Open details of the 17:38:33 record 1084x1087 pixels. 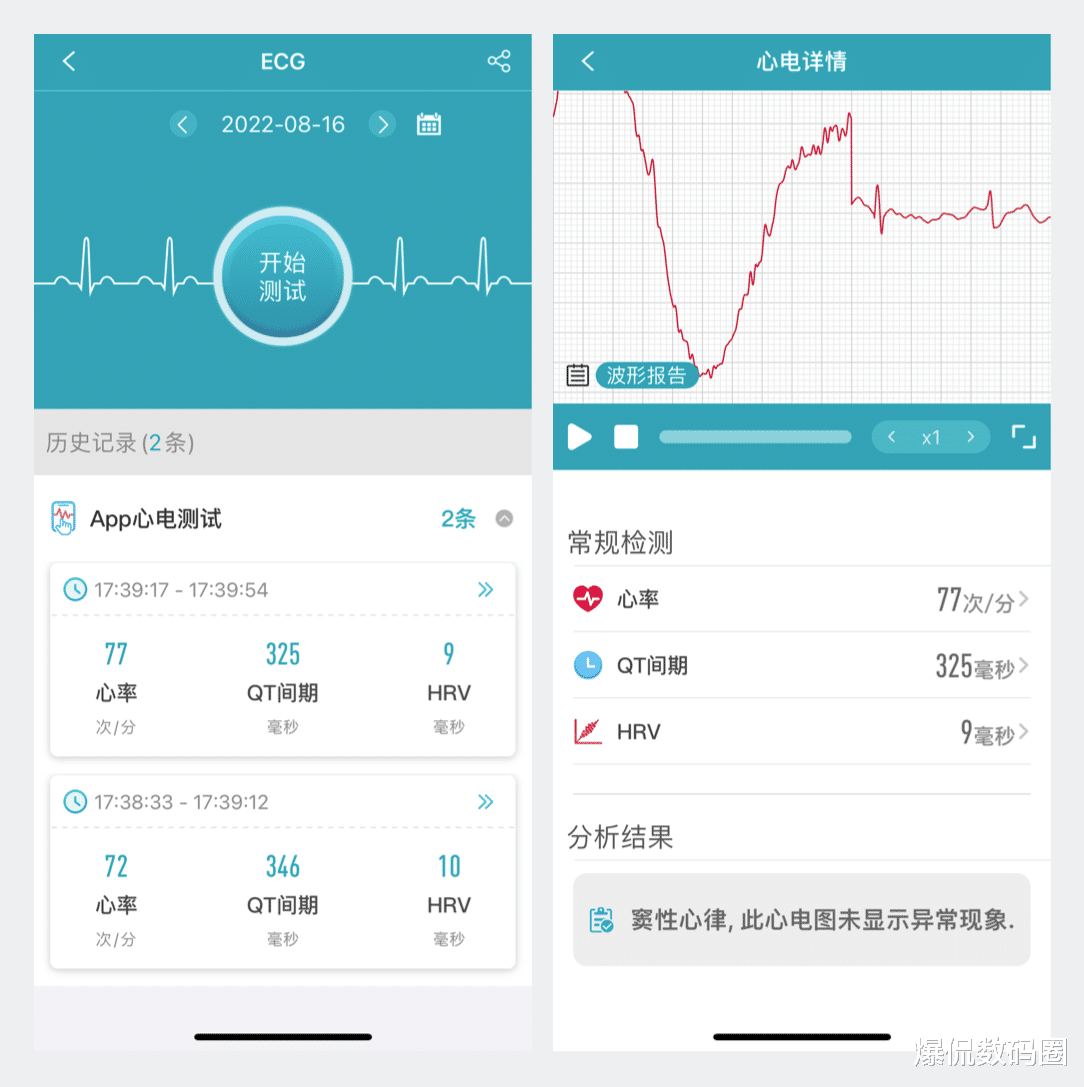click(x=486, y=801)
